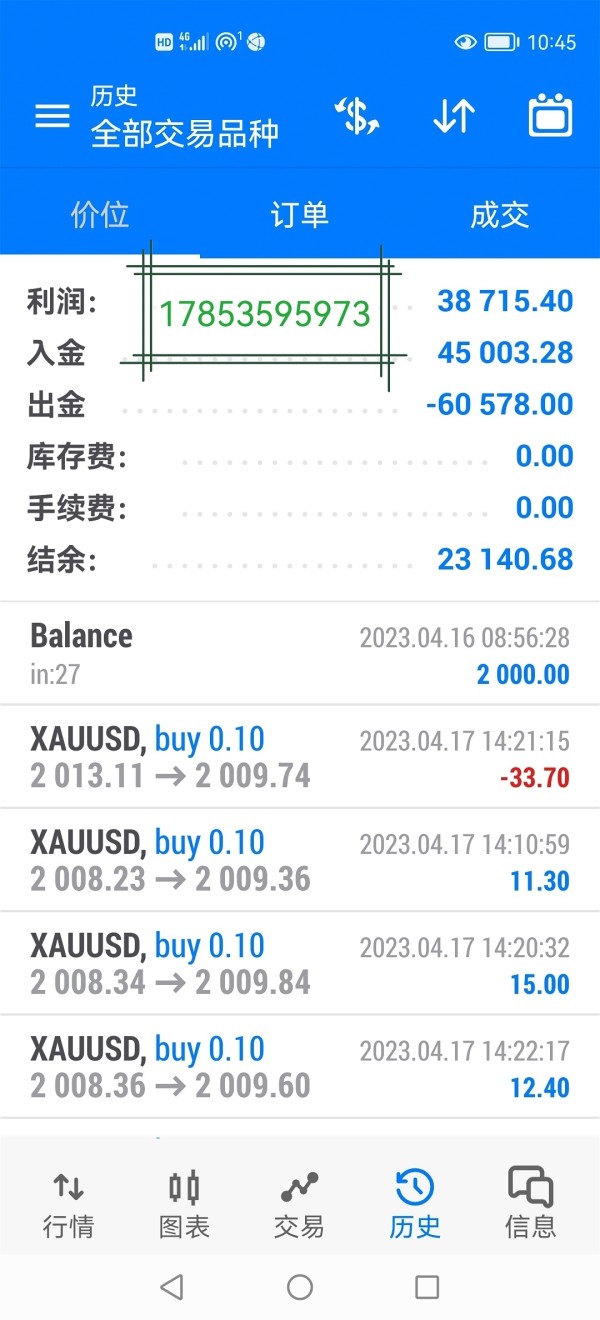Go to the 信息 messages tab
Viewport: 600px width, 1320px height.
(531, 1203)
